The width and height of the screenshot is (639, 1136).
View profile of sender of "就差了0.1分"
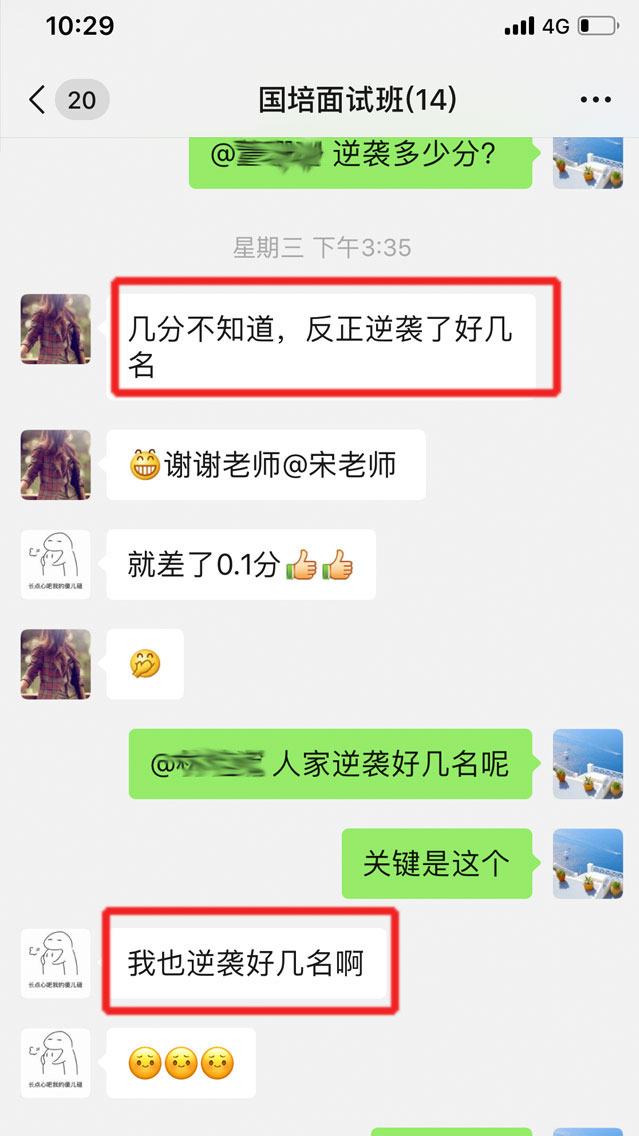[x=56, y=565]
